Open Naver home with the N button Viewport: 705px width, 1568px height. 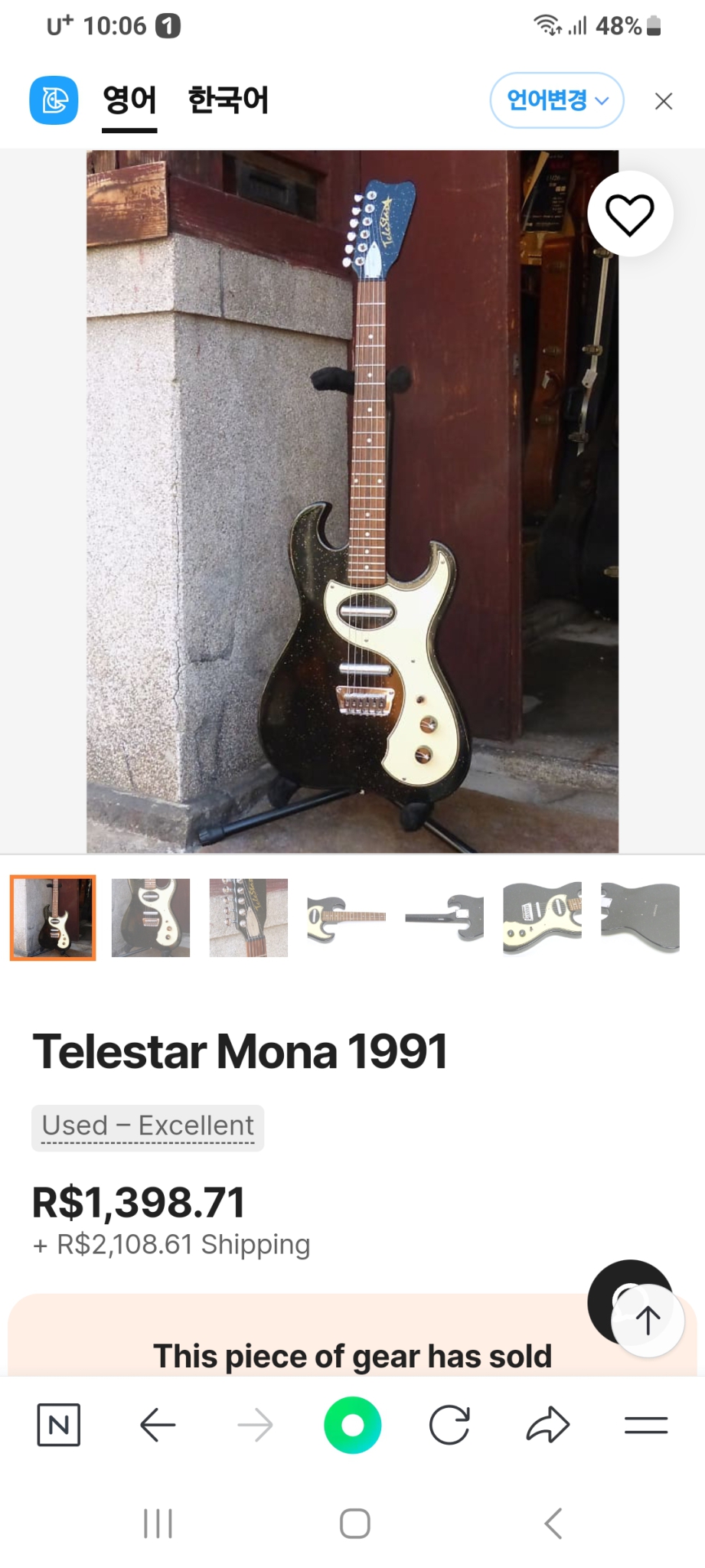point(59,1425)
